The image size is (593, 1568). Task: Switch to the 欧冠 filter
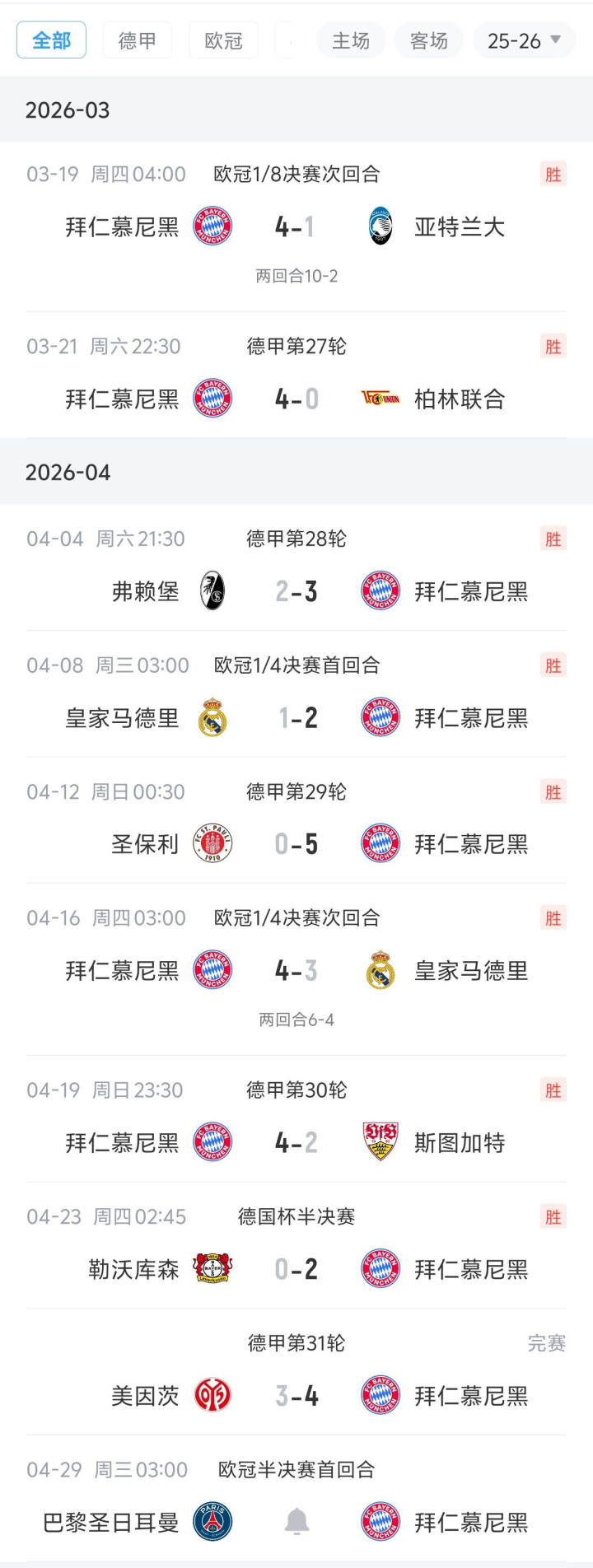223,40
